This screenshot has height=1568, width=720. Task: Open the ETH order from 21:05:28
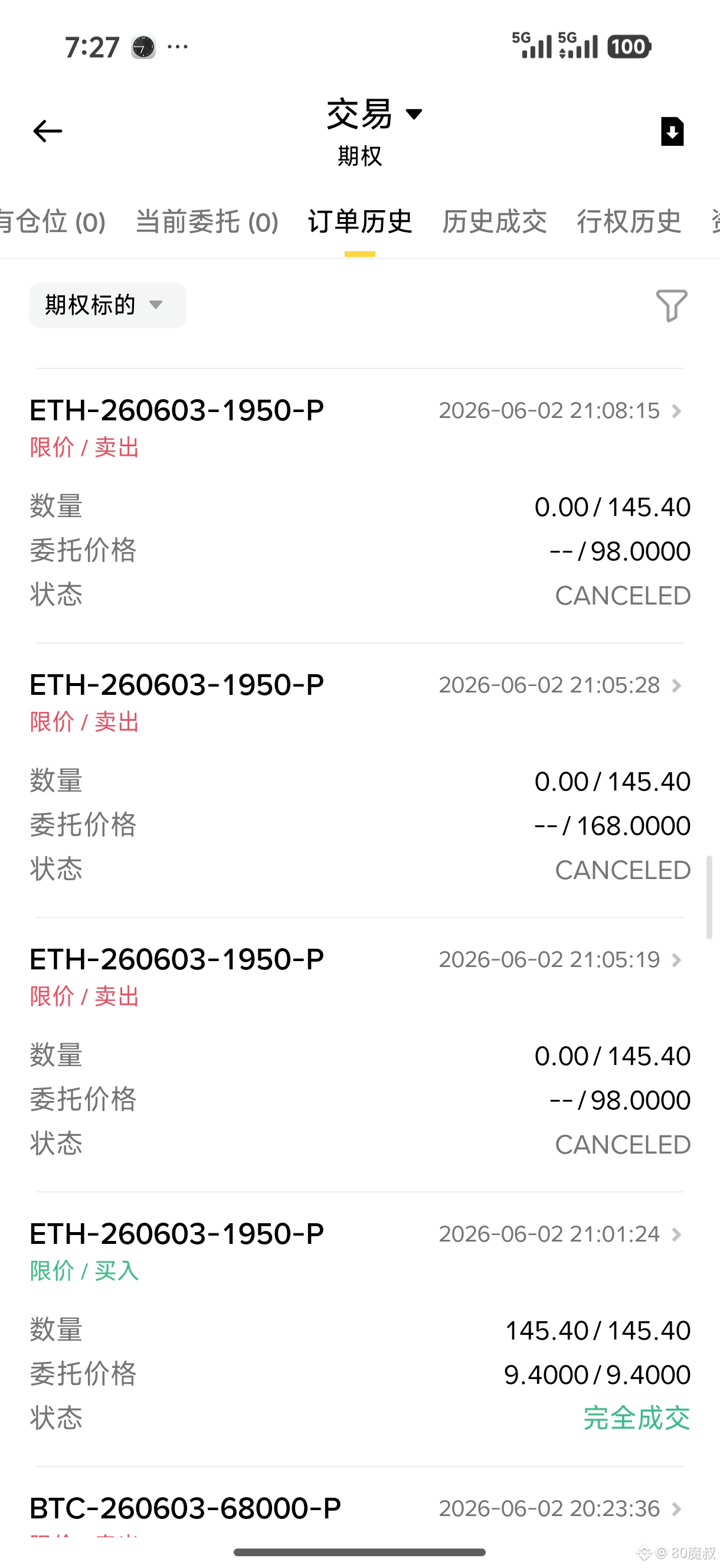click(x=359, y=780)
